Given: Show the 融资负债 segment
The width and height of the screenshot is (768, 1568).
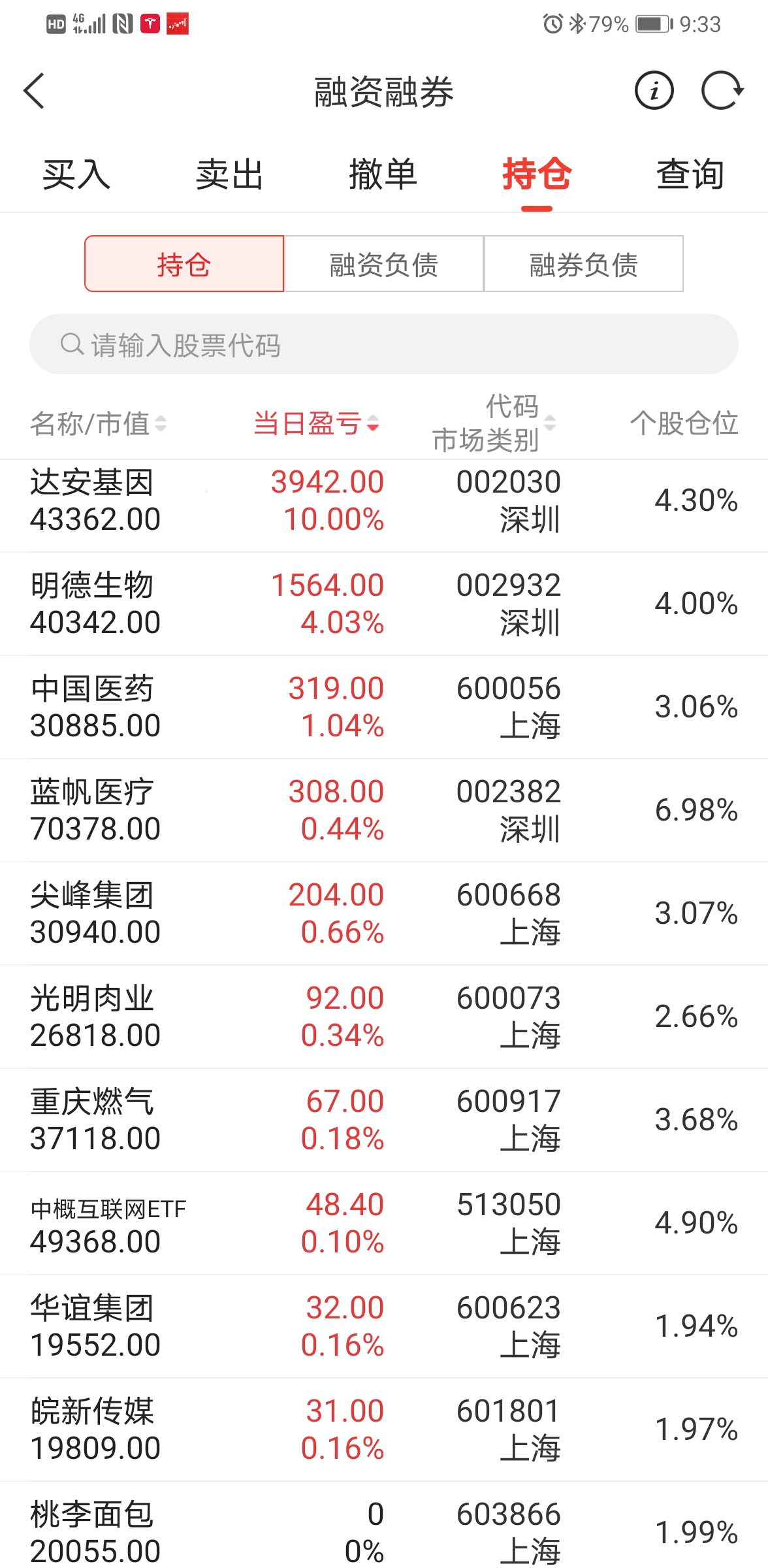Looking at the screenshot, I should [384, 264].
